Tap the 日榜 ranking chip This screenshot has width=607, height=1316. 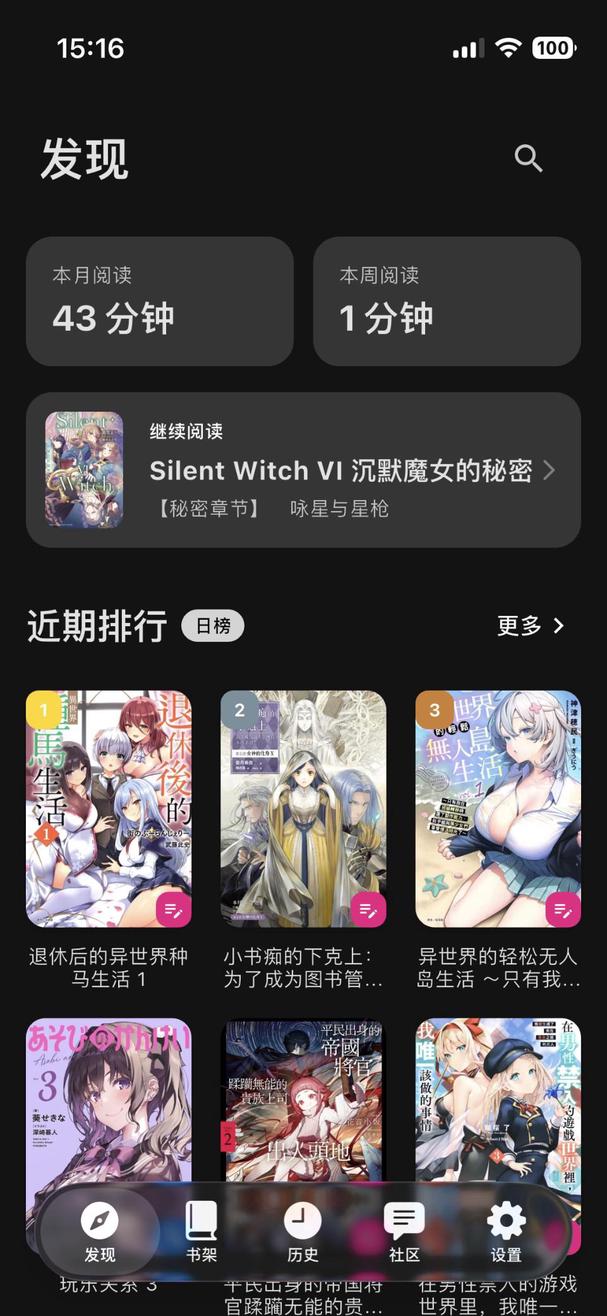tap(212, 626)
